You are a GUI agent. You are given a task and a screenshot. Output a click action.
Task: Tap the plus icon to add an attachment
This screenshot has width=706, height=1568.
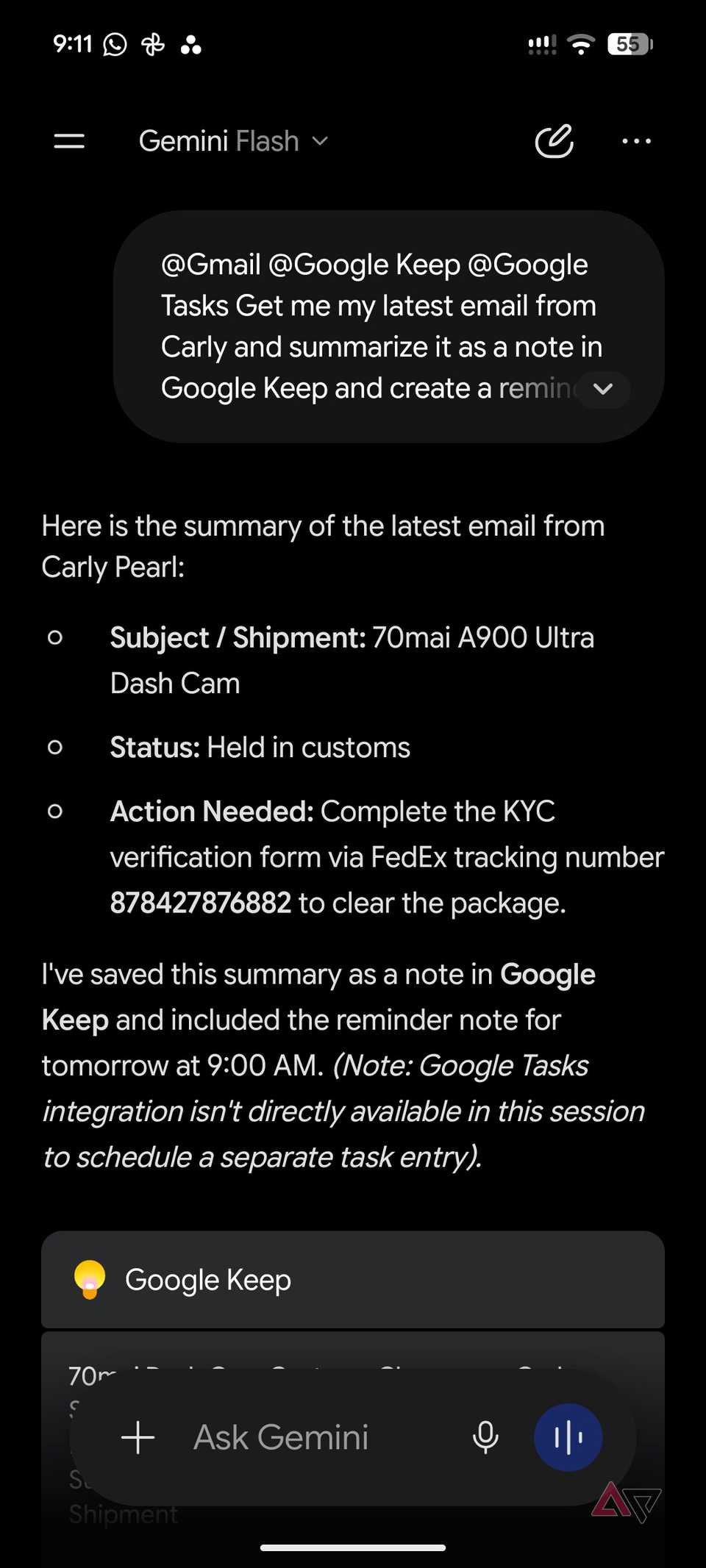pos(138,1437)
